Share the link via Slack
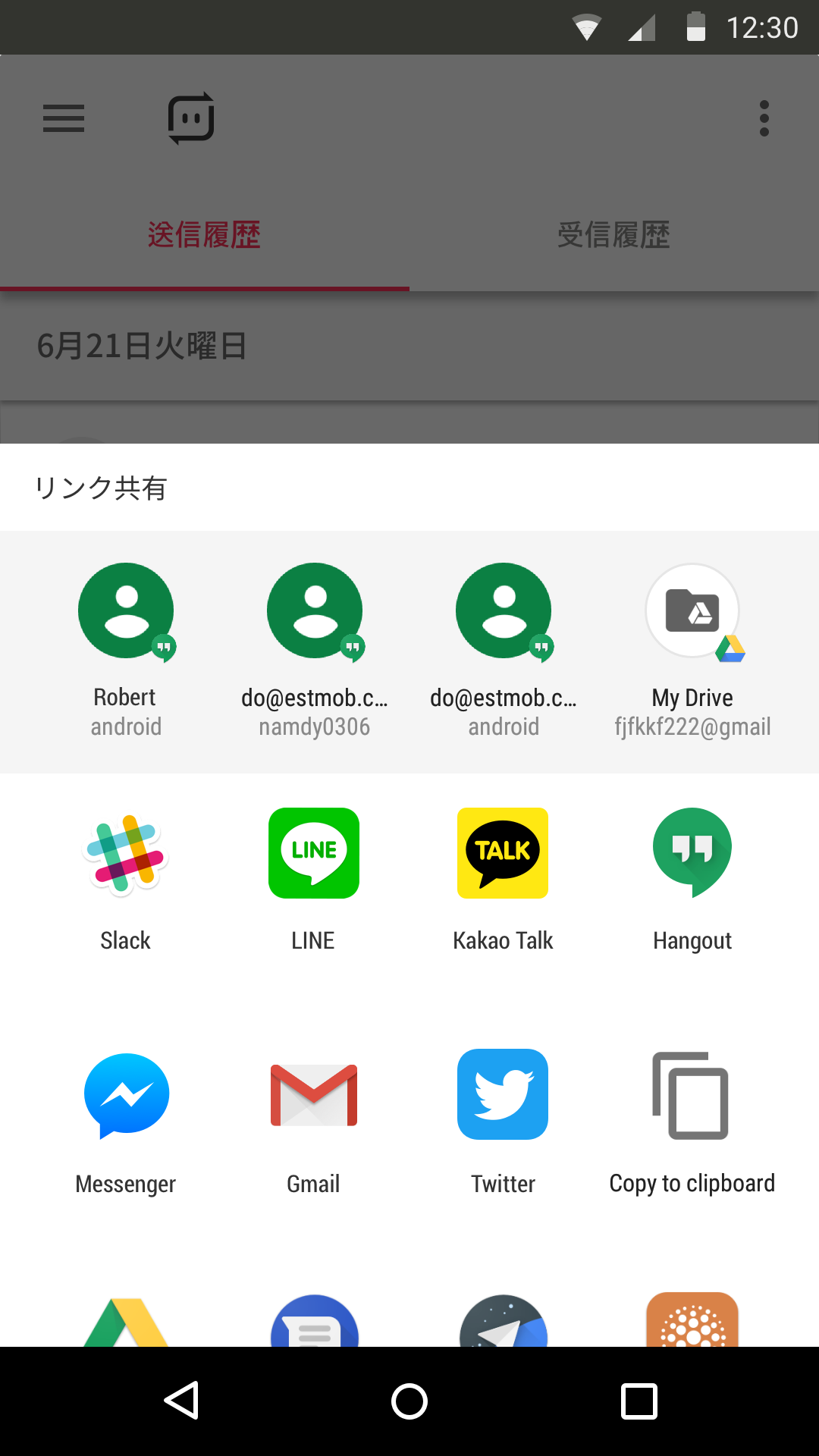 125,853
